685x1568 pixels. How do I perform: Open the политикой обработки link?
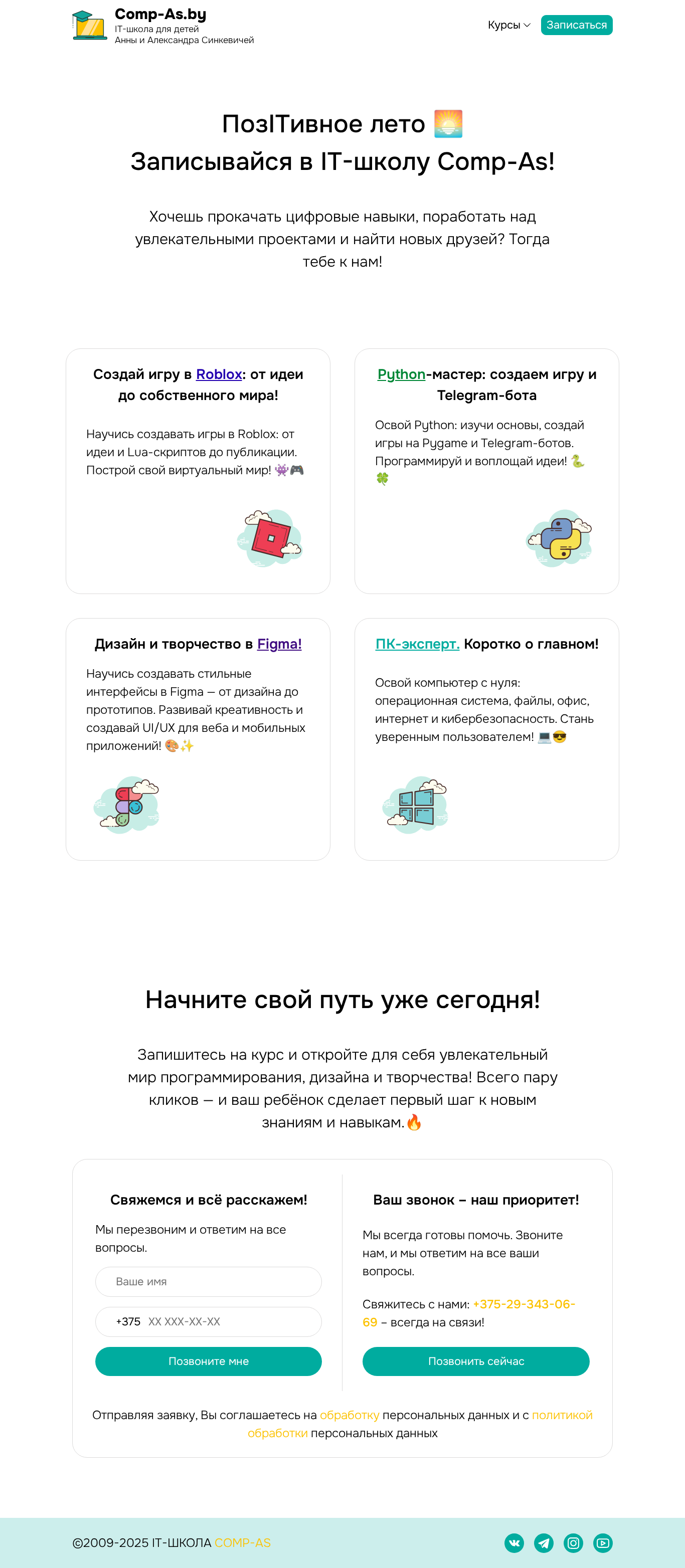420,1424
